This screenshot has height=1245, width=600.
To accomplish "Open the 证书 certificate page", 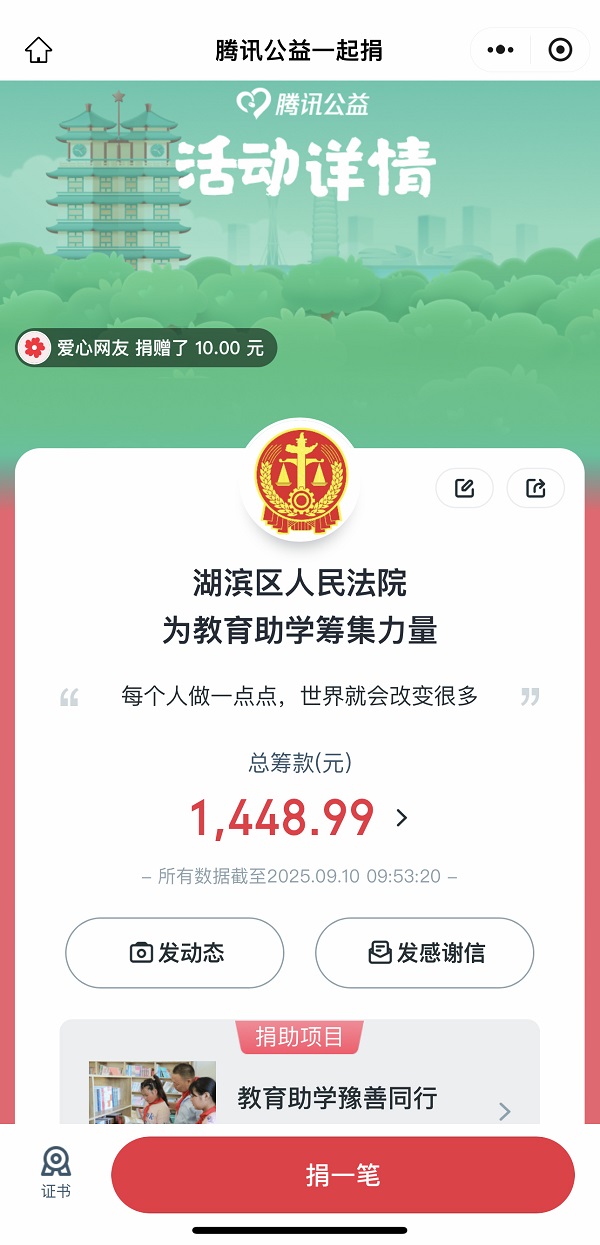I will 56,1174.
